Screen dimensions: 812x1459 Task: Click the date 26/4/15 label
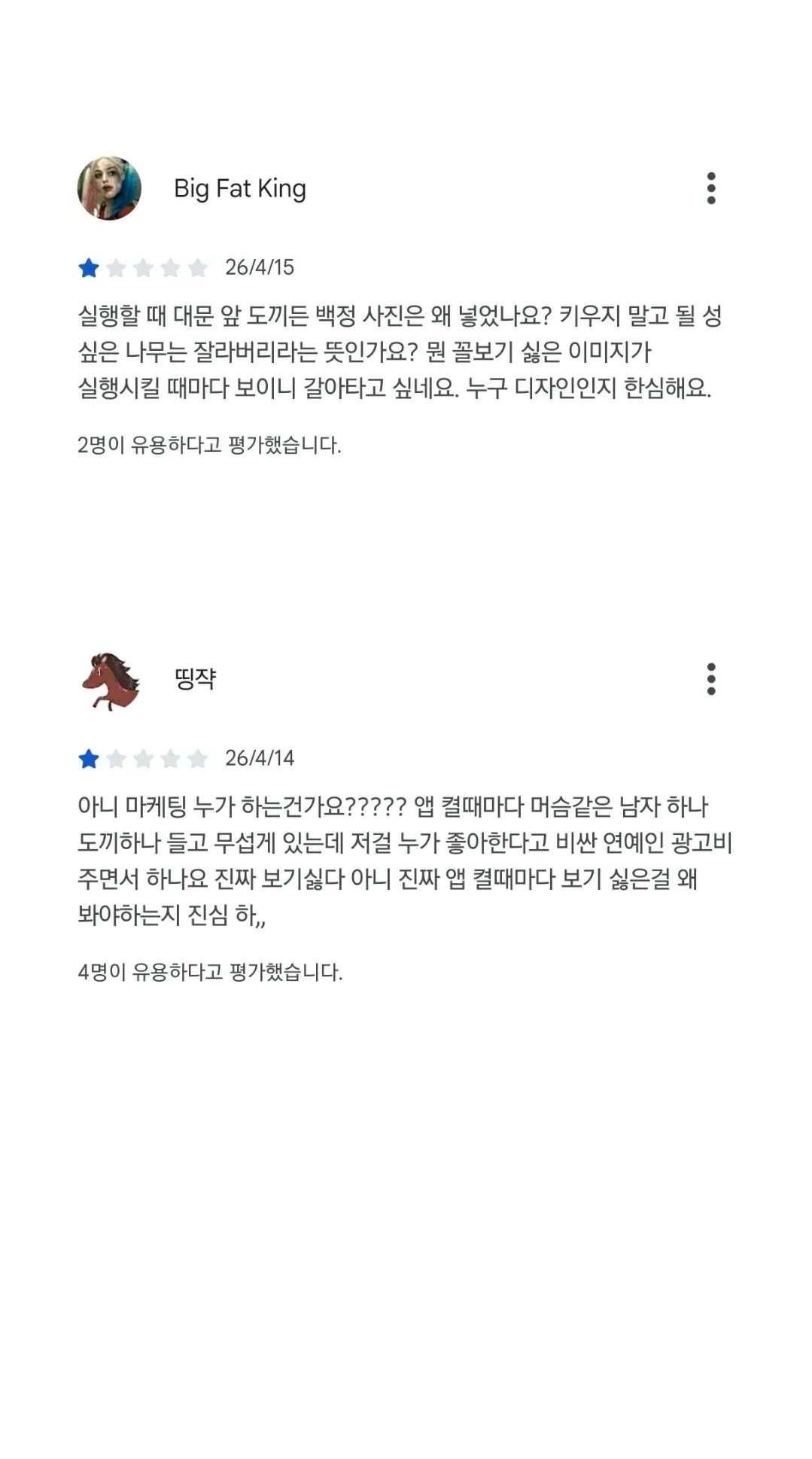pos(260,266)
